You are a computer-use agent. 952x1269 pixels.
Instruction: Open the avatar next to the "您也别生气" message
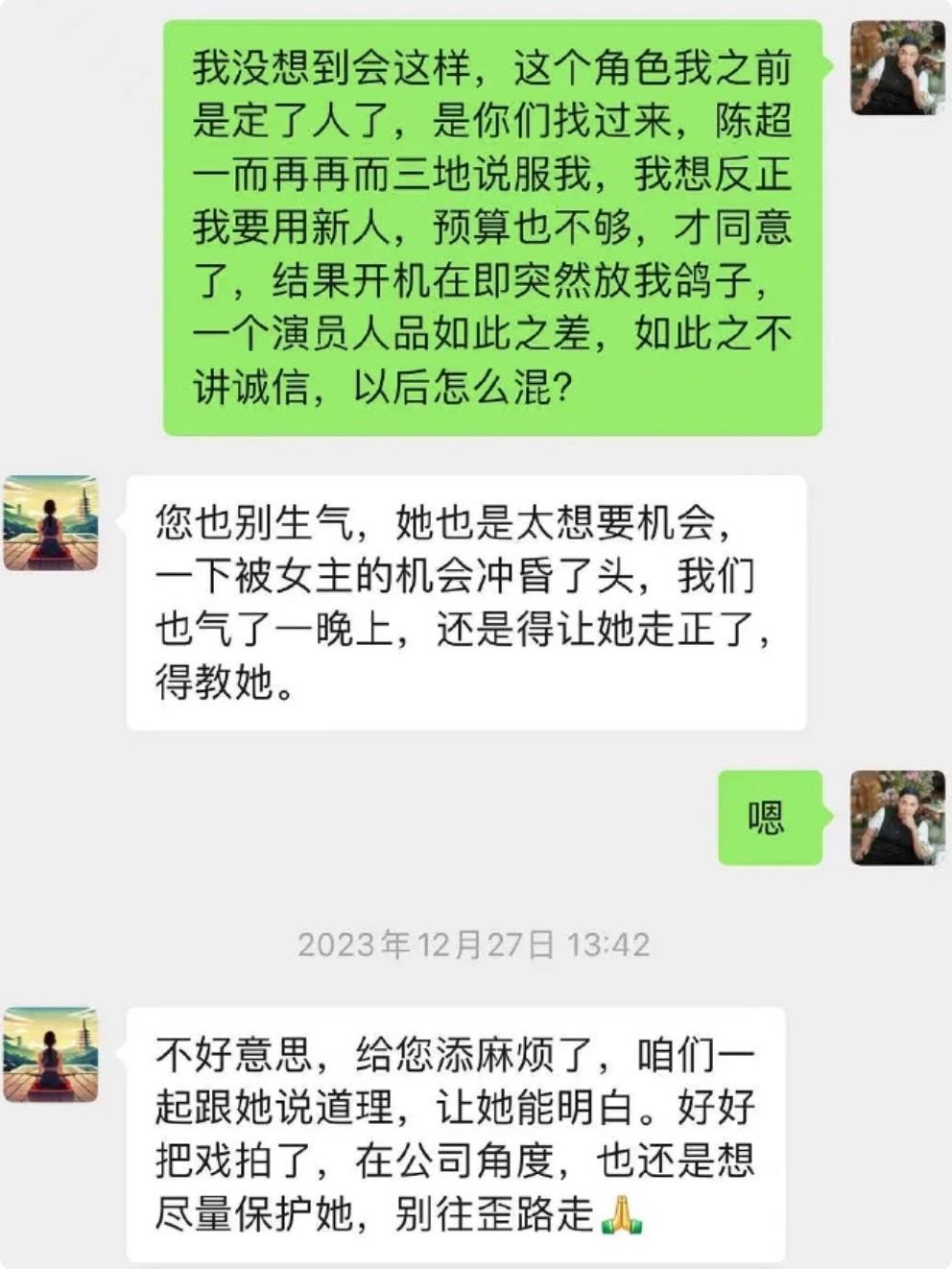pos(51,523)
